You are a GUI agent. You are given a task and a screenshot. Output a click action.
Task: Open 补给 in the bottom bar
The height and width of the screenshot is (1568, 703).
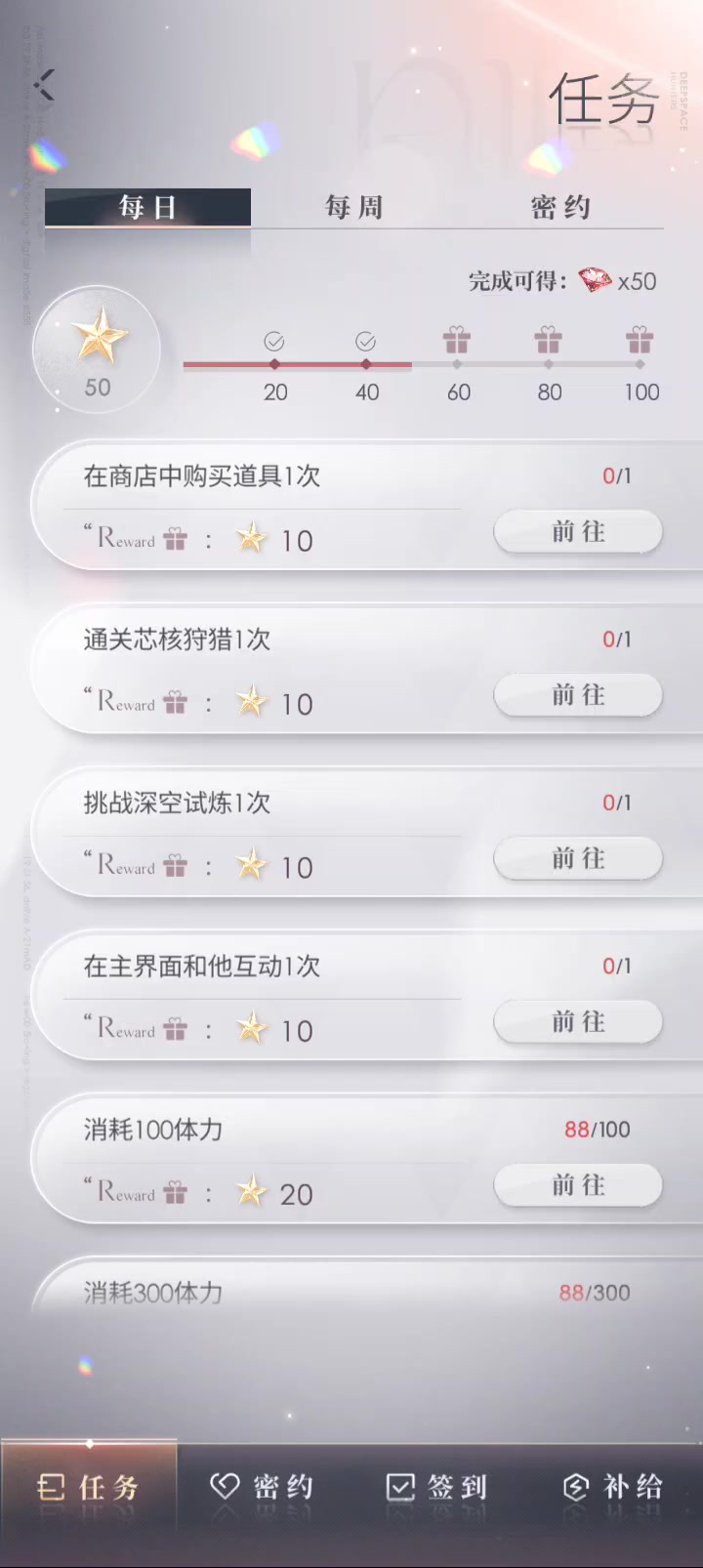(x=613, y=1487)
